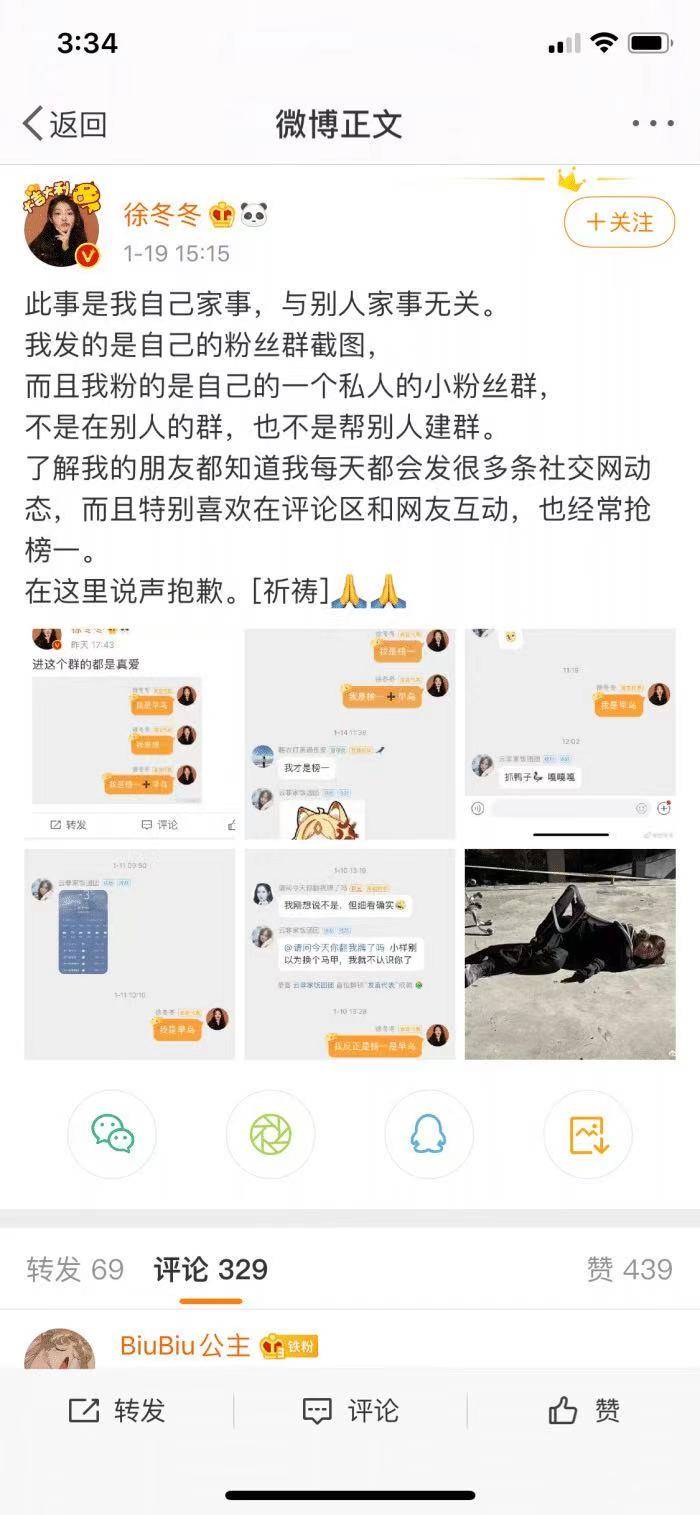Share post to WeChat Moments

point(270,1134)
